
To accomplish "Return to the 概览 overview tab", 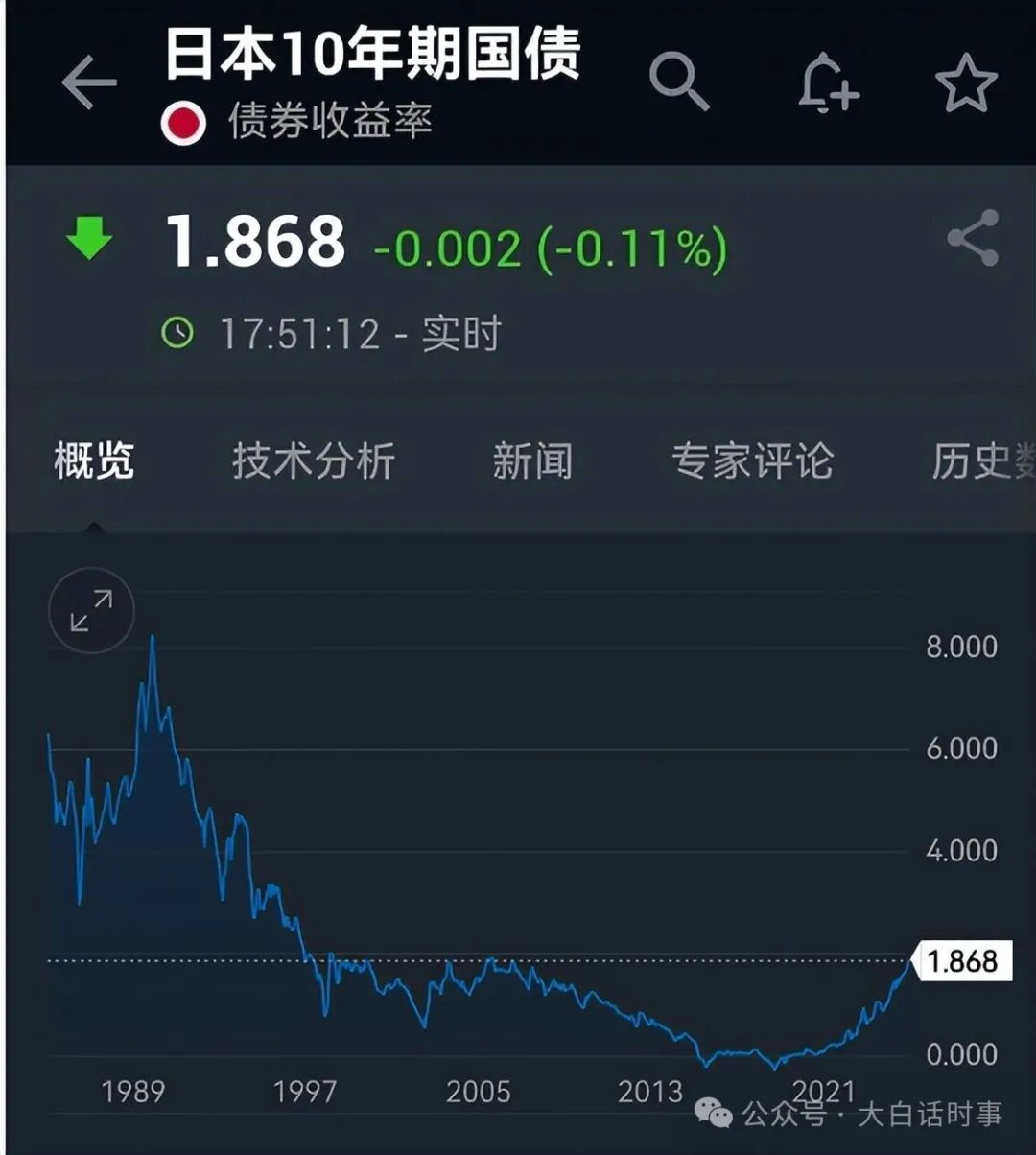I will (x=93, y=461).
